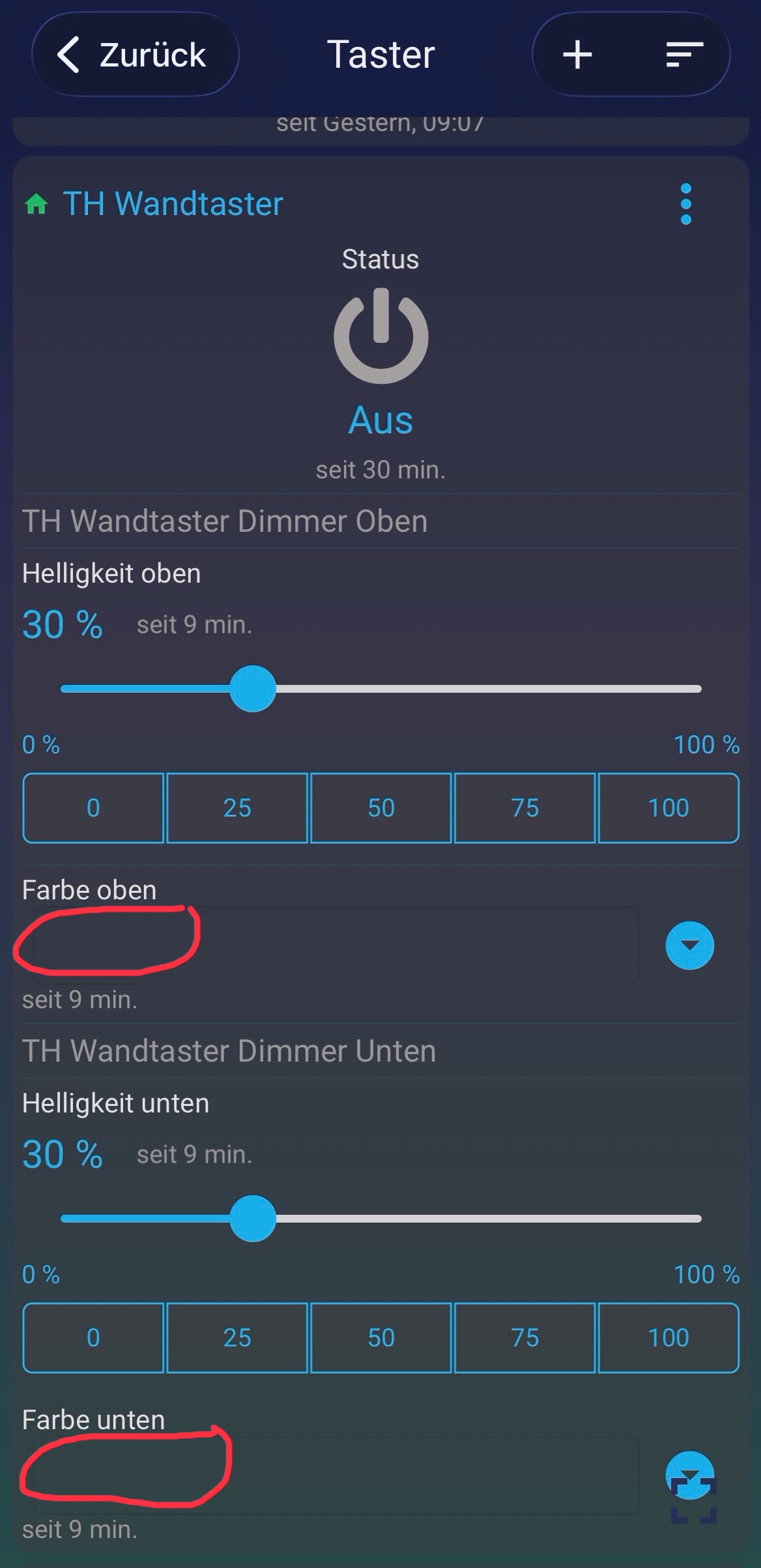Screen dimensions: 761x1568
Task: Set Helligkeit unten to 25
Action: point(237,1338)
